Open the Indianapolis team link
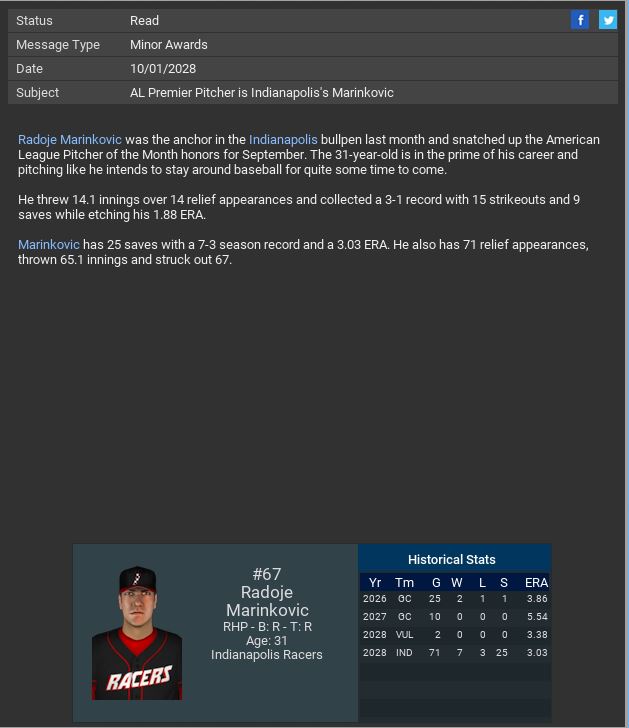 tap(283, 140)
